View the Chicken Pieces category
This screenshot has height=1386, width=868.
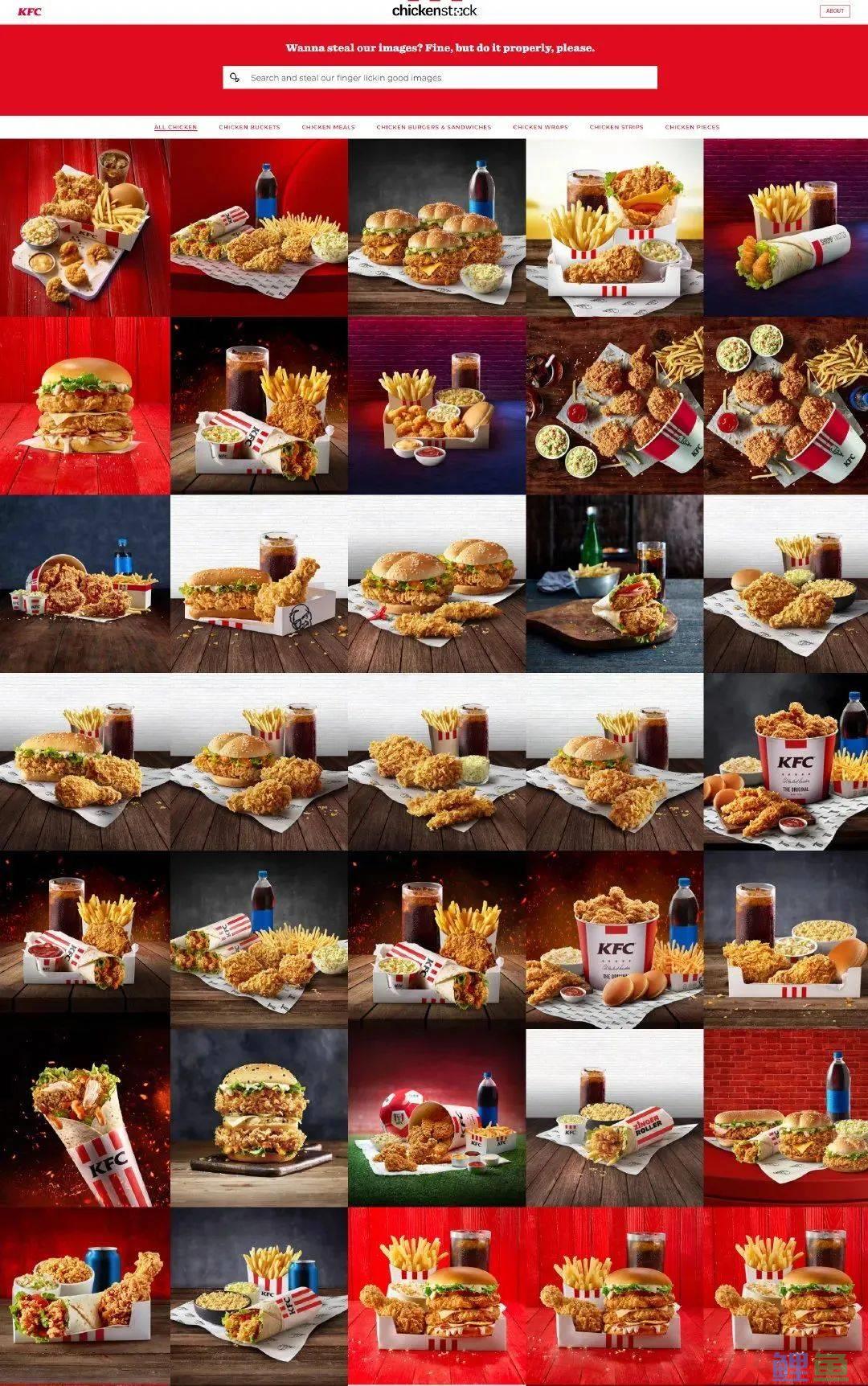click(692, 127)
